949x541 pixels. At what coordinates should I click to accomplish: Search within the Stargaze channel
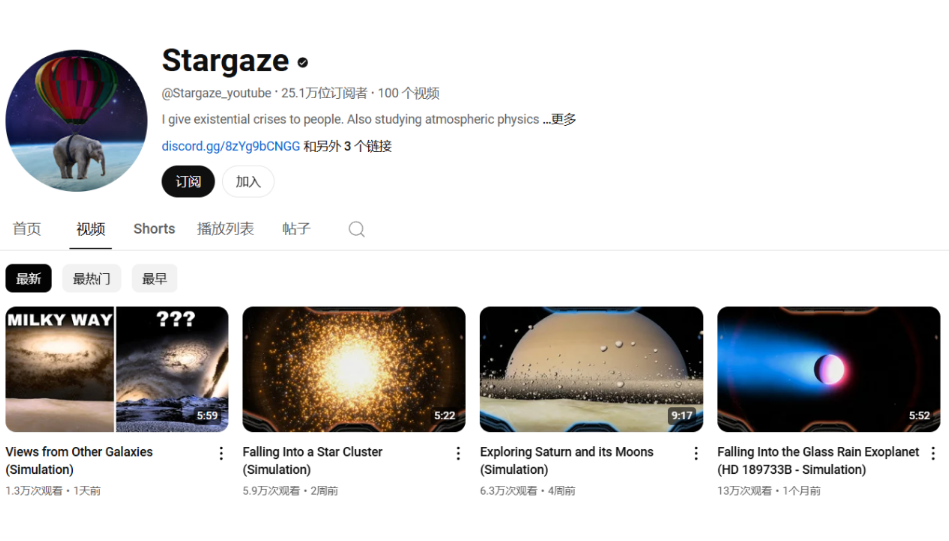point(356,229)
